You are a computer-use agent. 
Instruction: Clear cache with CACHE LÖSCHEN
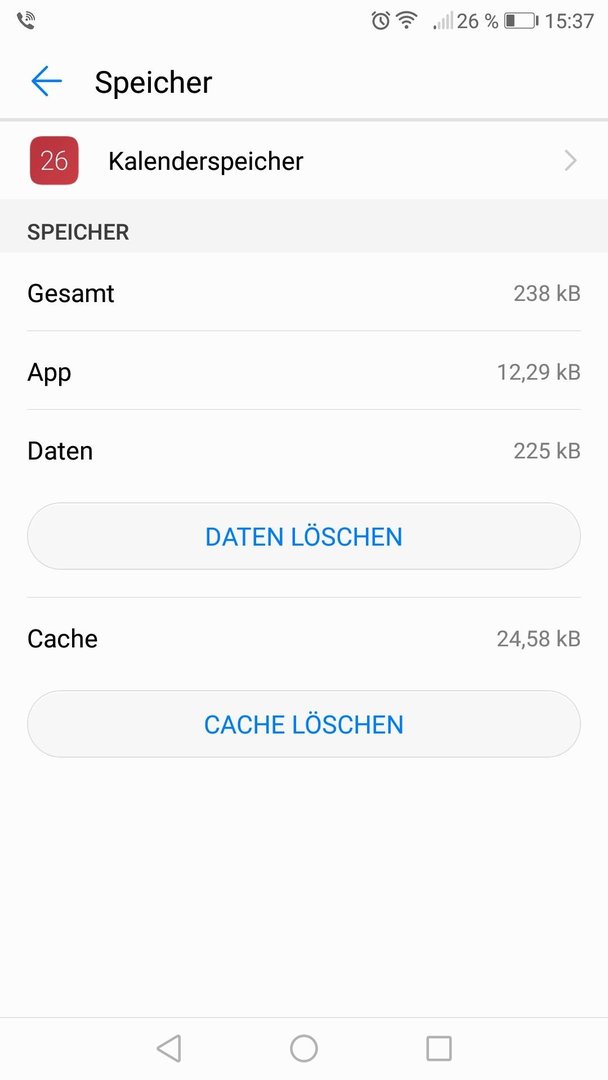(304, 725)
